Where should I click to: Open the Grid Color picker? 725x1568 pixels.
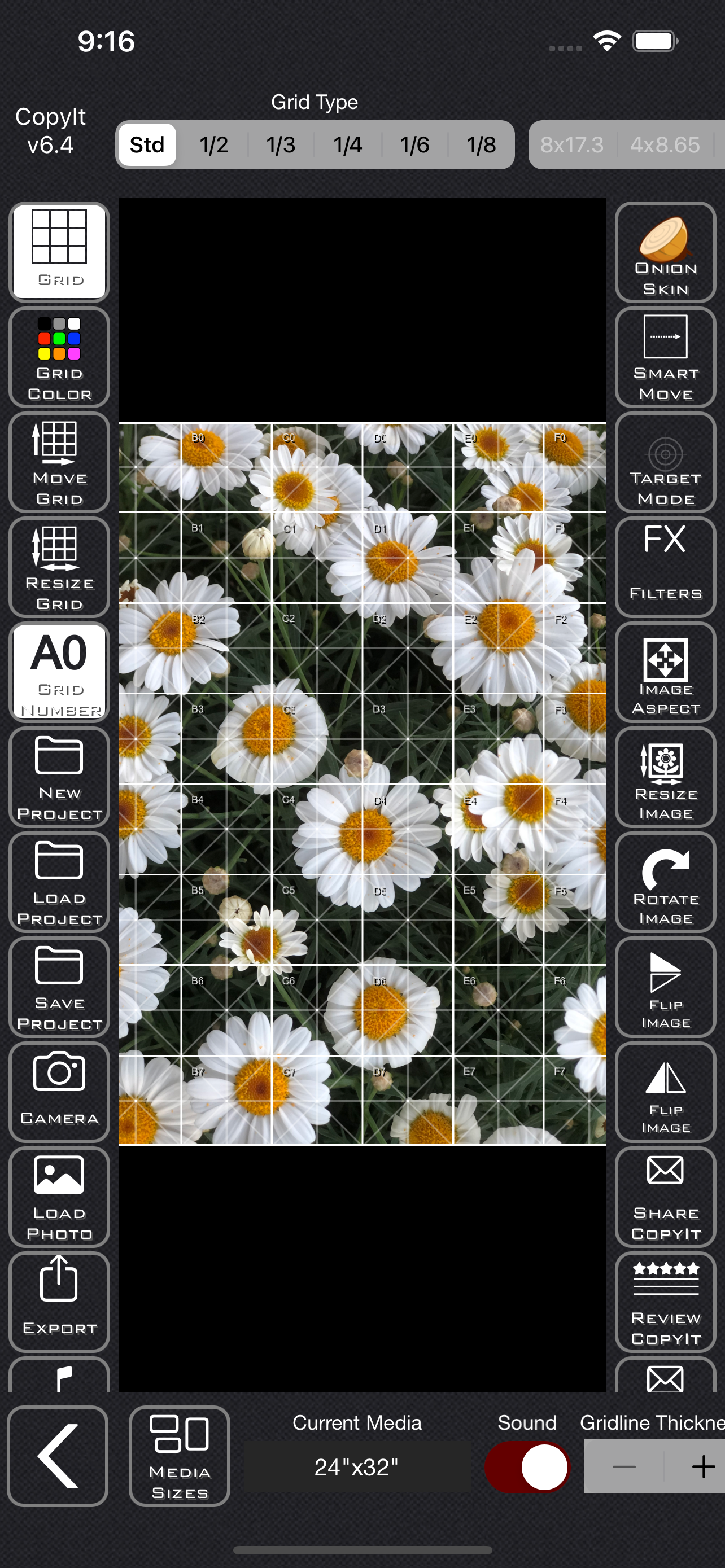tap(58, 357)
